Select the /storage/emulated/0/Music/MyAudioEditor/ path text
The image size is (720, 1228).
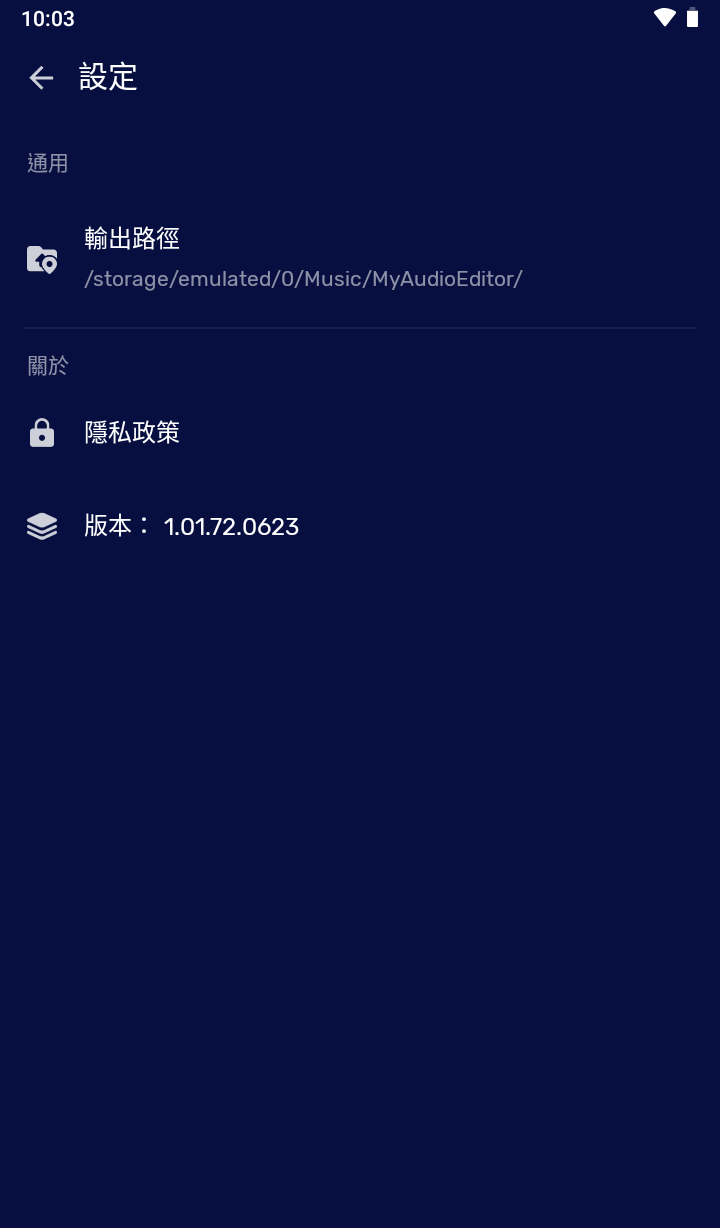click(x=302, y=278)
